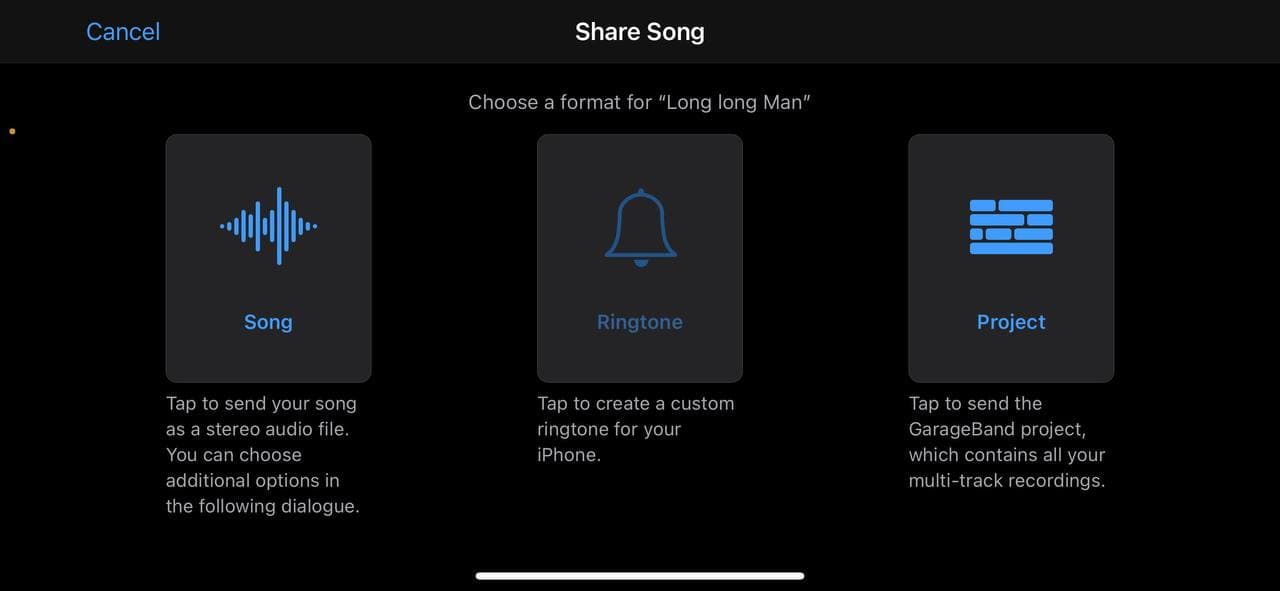Select the Ringtone format tile
The width and height of the screenshot is (1280, 591).
click(x=640, y=258)
